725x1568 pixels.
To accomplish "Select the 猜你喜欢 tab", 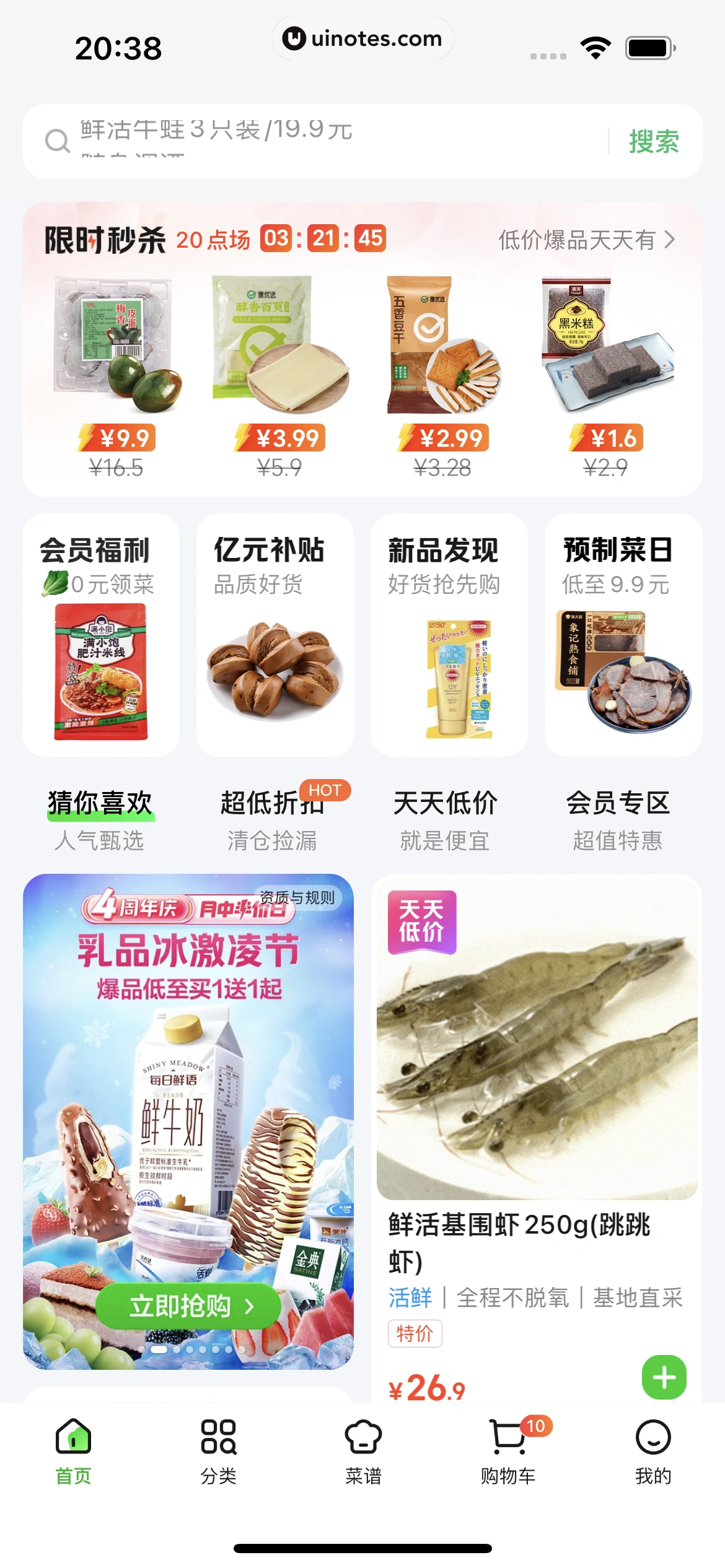I will (100, 819).
